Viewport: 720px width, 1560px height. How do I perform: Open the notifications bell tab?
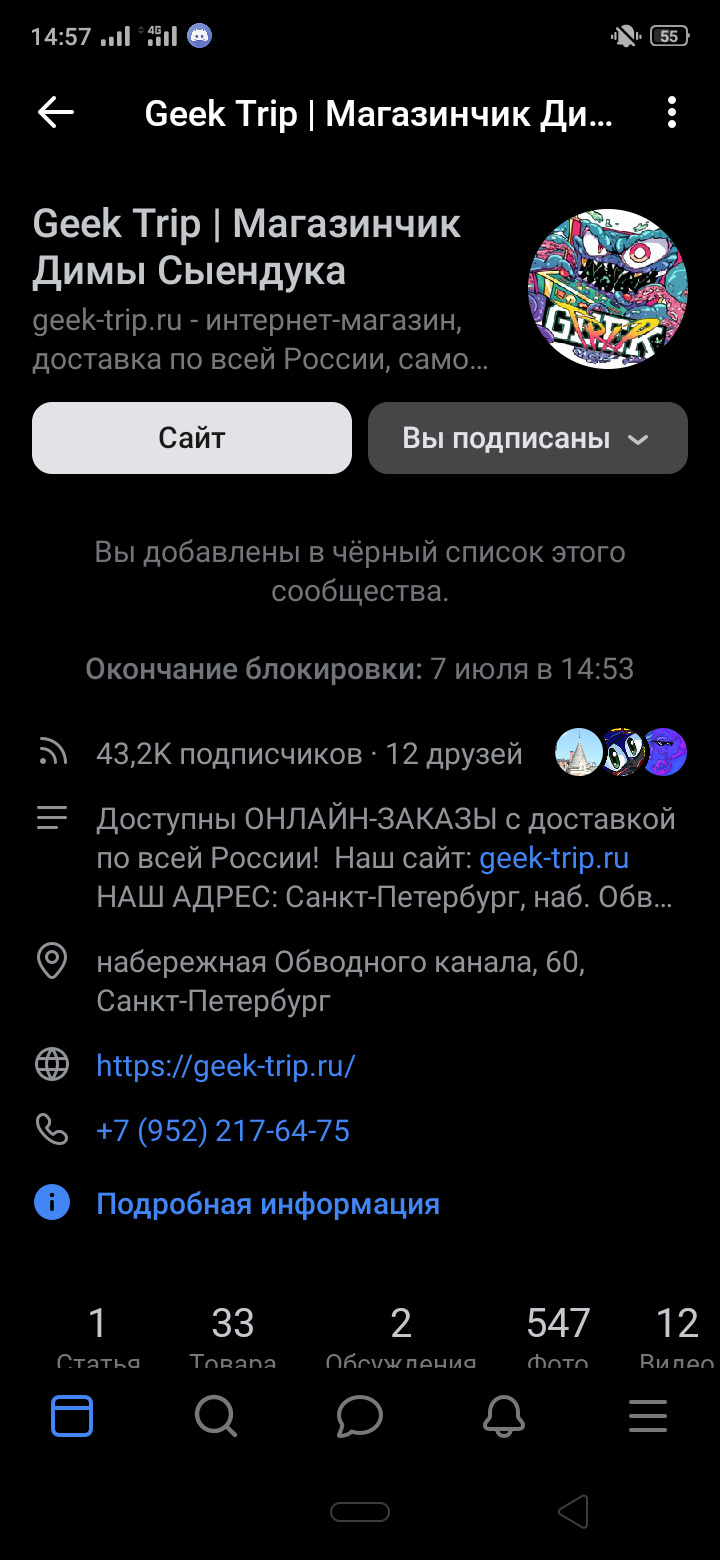coord(504,1416)
